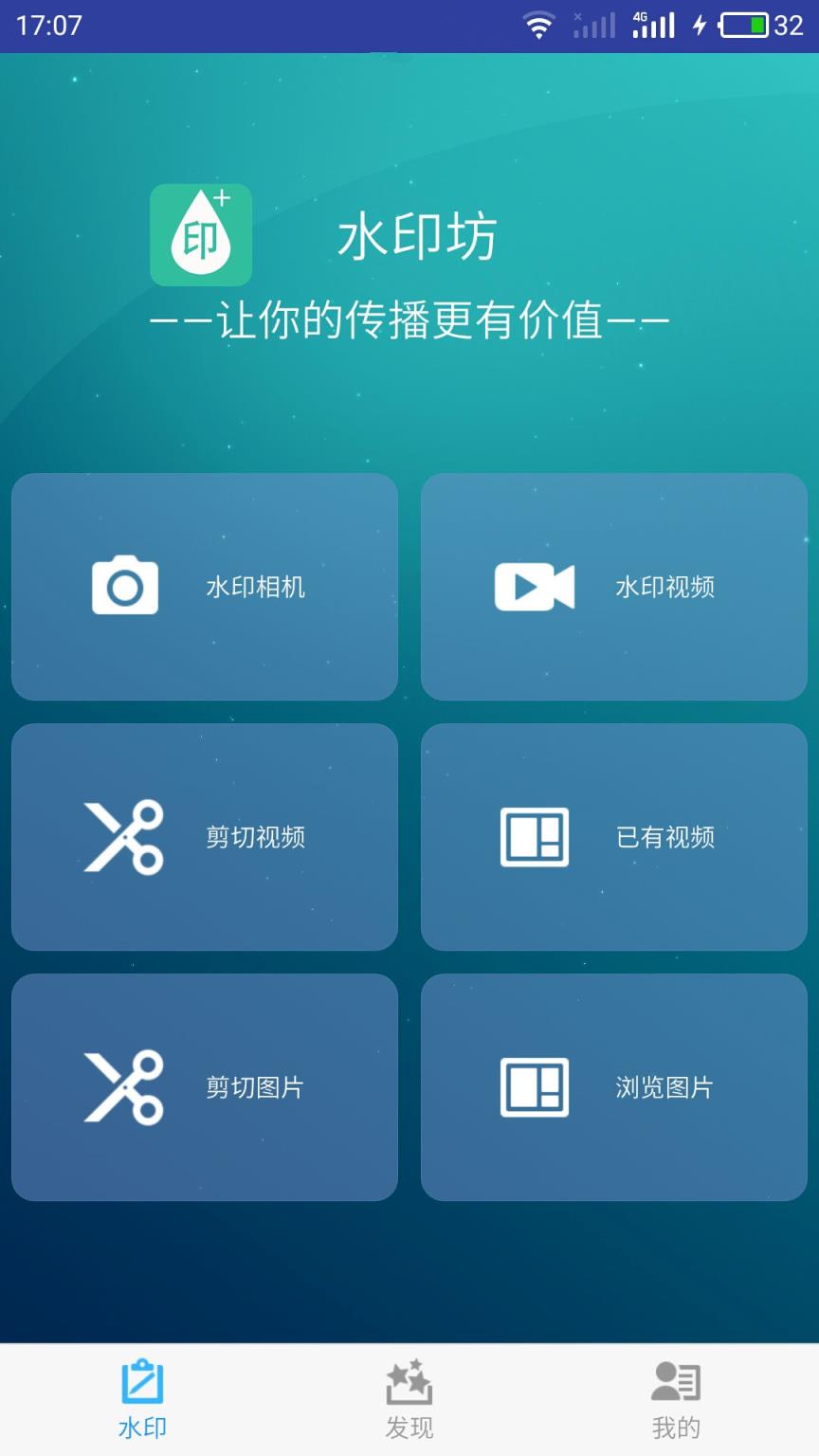
Task: Tap the 浏览图片 label text
Action: coord(664,1087)
